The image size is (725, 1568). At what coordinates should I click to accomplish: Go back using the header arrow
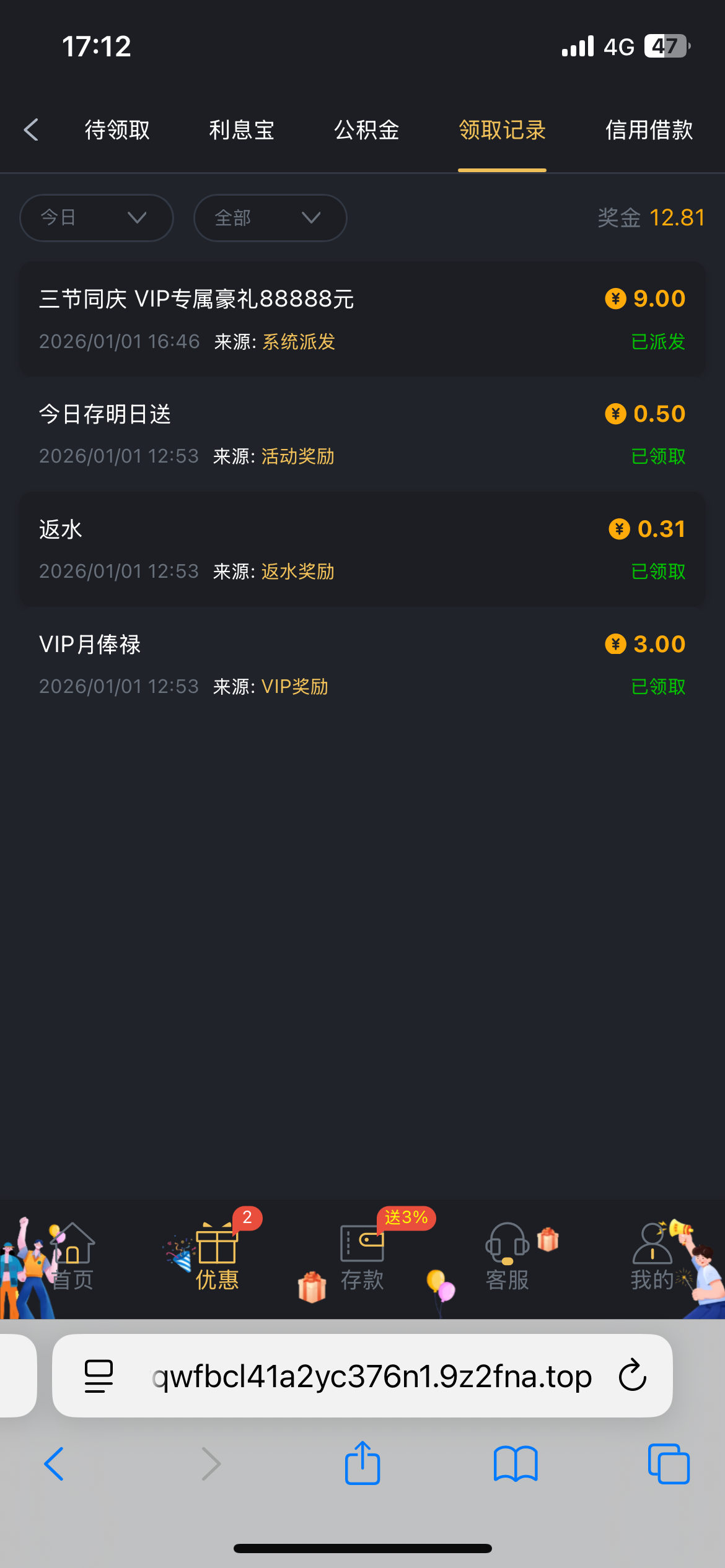(x=32, y=130)
